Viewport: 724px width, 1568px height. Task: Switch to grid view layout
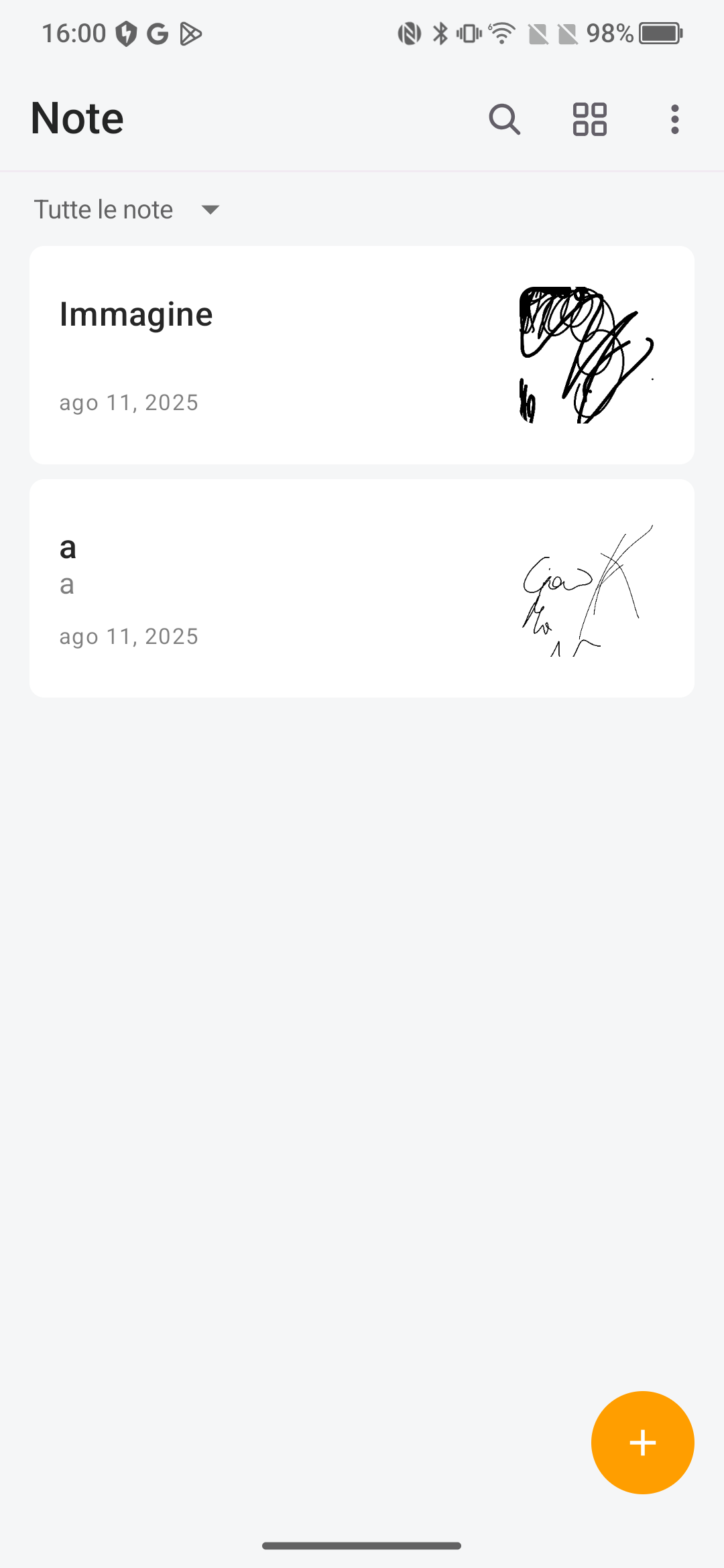click(590, 119)
